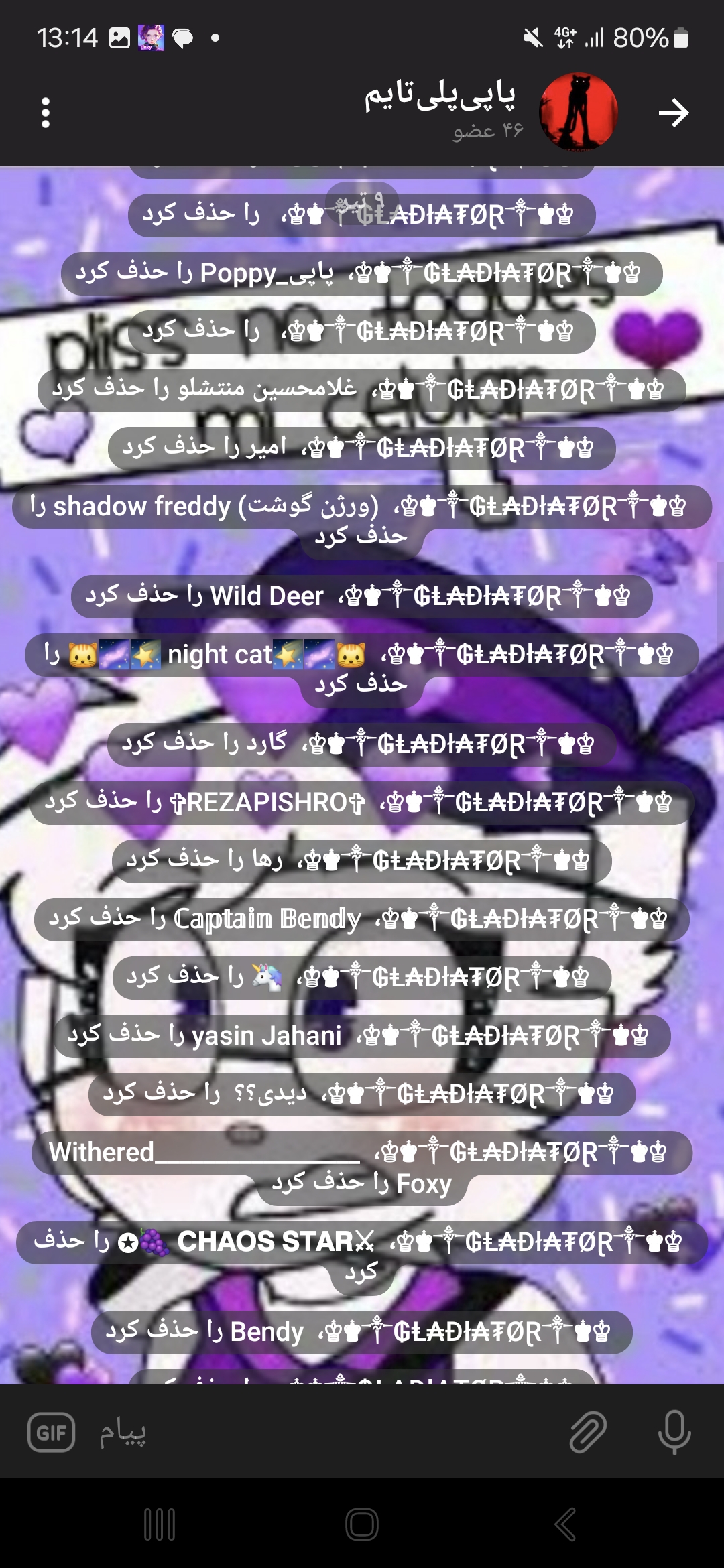This screenshot has width=724, height=1568.
Task: Open group info via پاپی‌پلی‌تایم title
Action: (440, 98)
